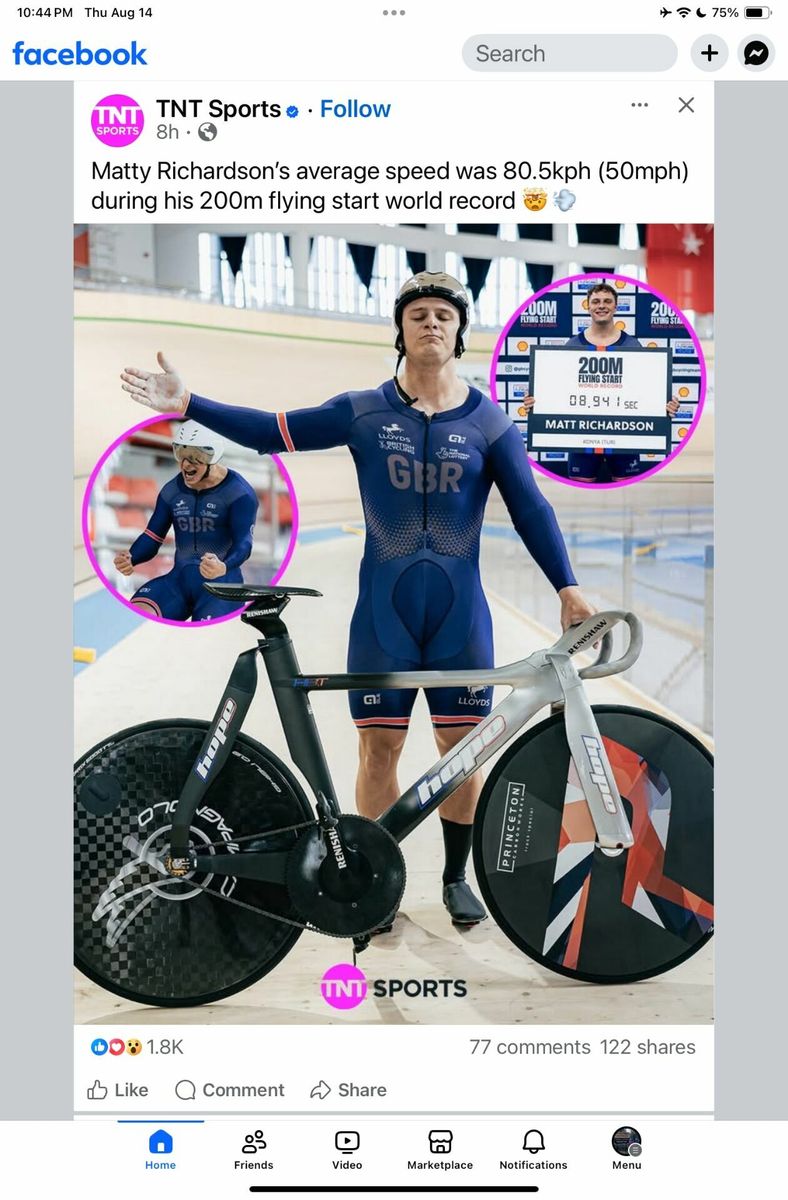The width and height of the screenshot is (788, 1200).
Task: Open Messenger from the top bar
Action: coord(757,53)
